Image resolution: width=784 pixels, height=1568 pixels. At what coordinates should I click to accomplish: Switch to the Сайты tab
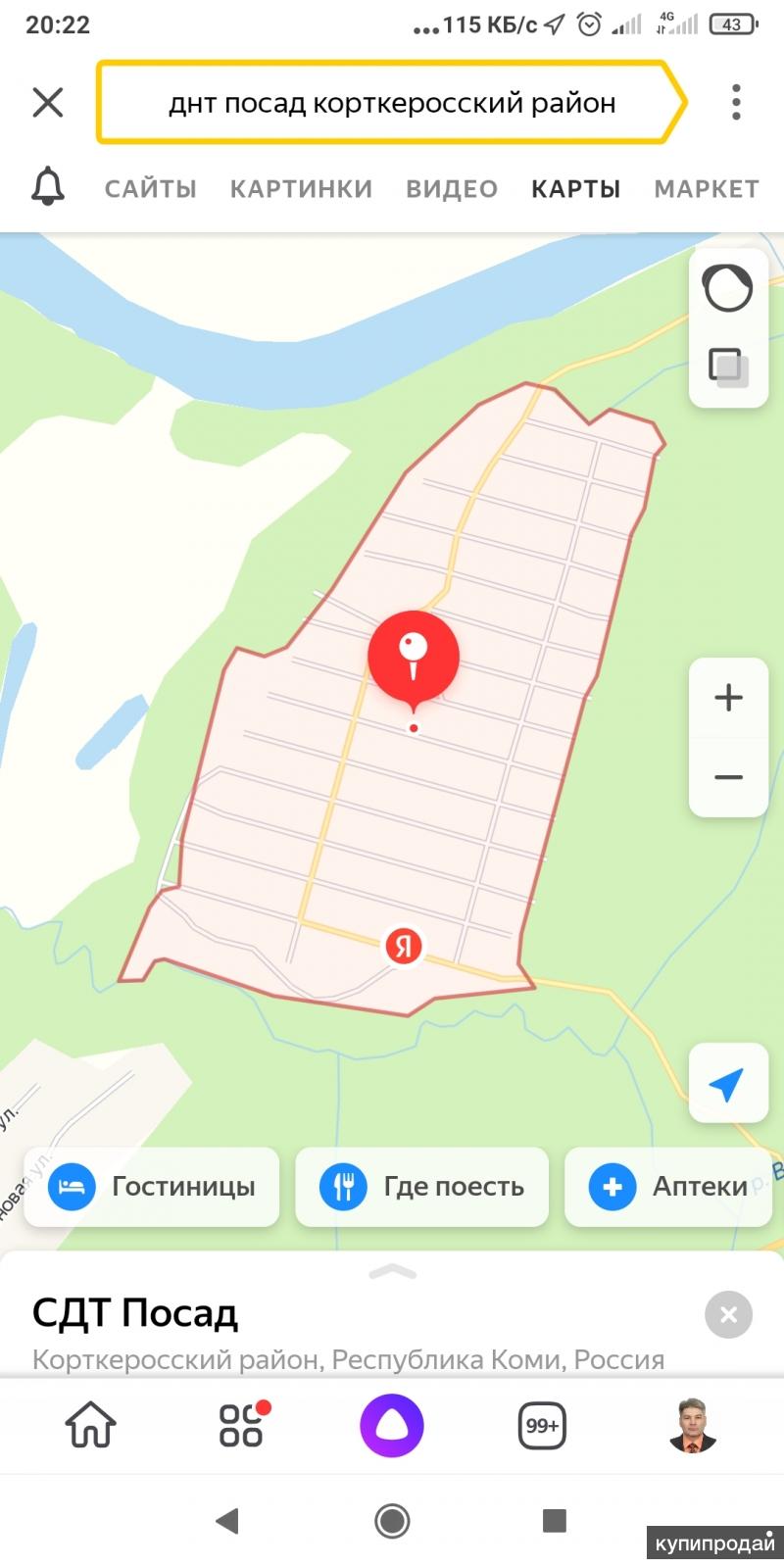click(151, 188)
